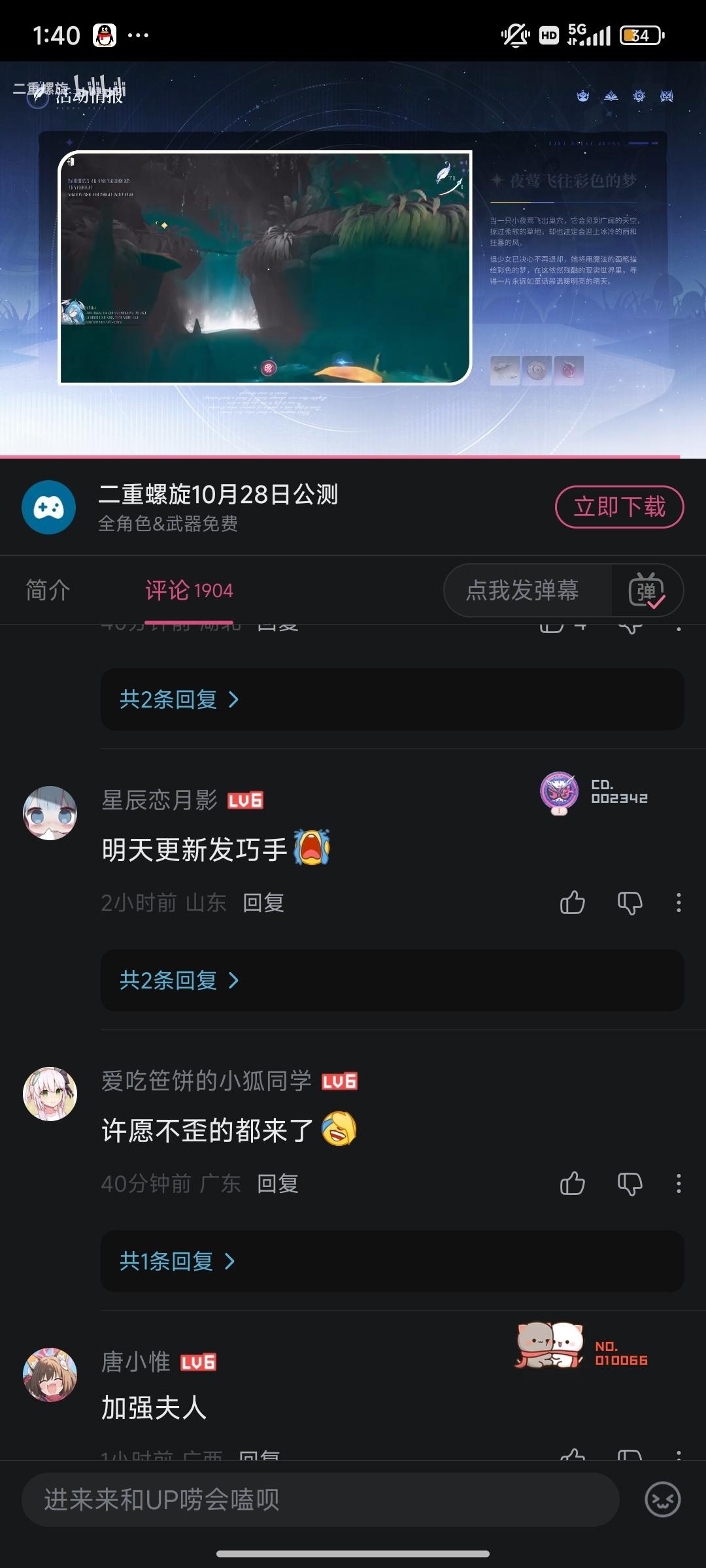Reply to 星辰恋月影's comment

point(263,903)
